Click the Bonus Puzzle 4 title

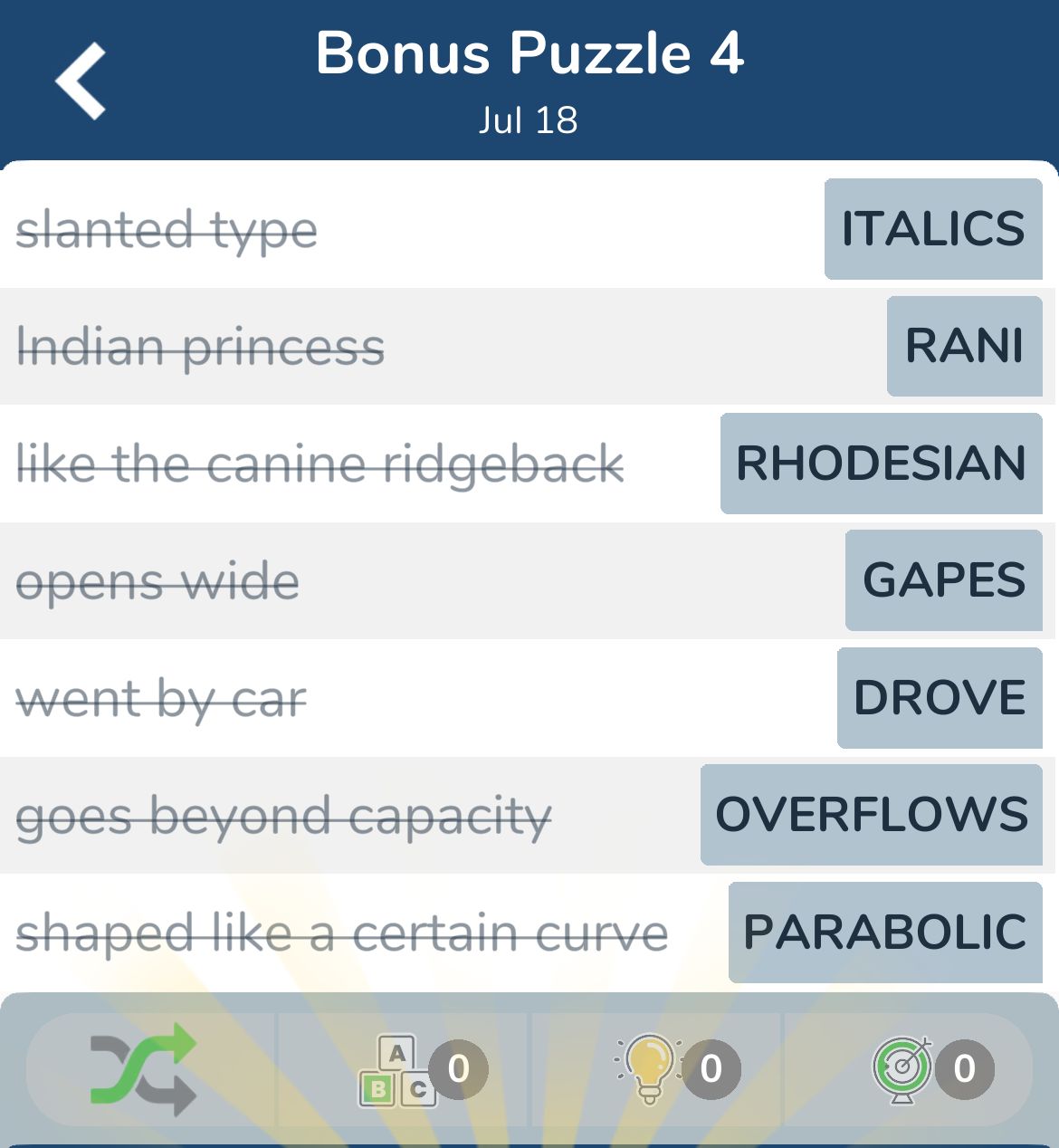pyautogui.click(x=529, y=54)
